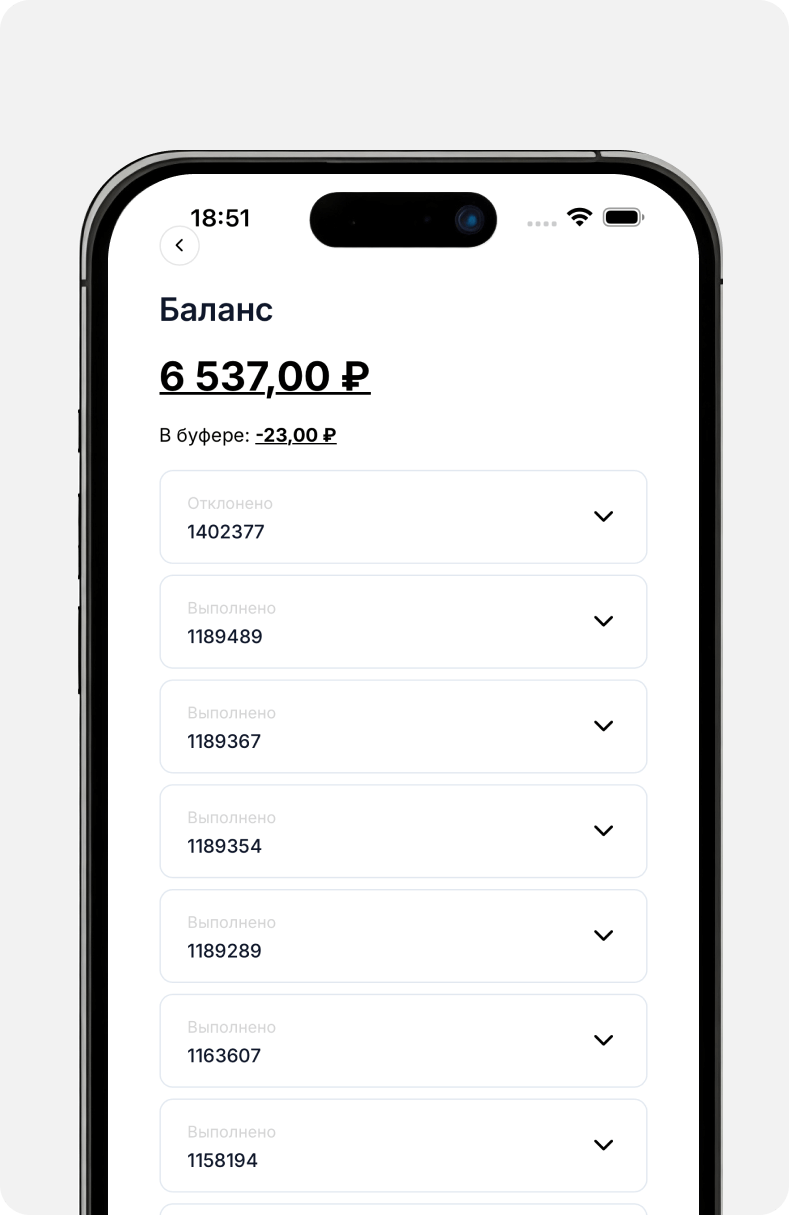This screenshot has width=789, height=1215.
Task: Open the buffer amount -23,00 ₽
Action: [296, 435]
